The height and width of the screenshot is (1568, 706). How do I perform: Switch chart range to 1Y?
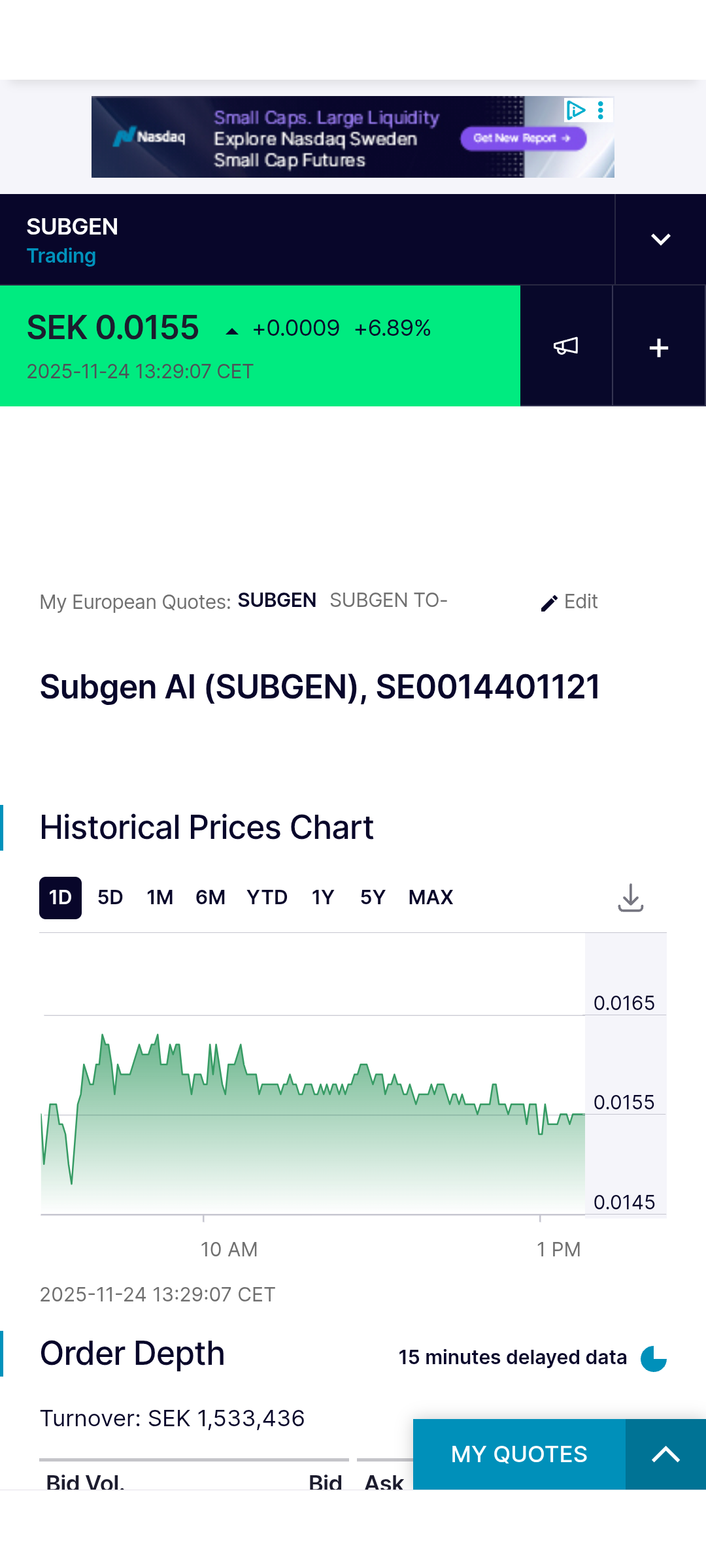(x=323, y=898)
